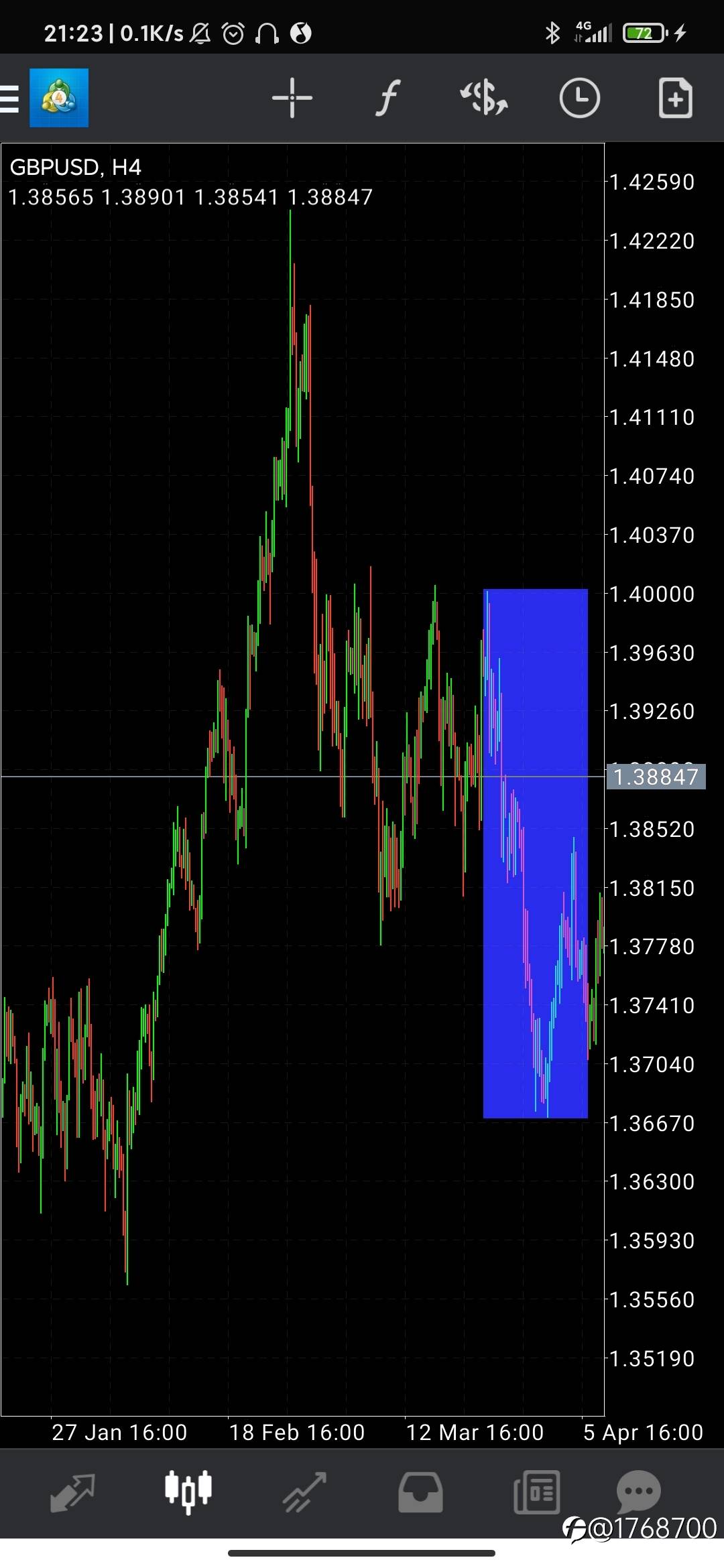The height and width of the screenshot is (1568, 724).
Task: Open the News tab
Action: [536, 1492]
